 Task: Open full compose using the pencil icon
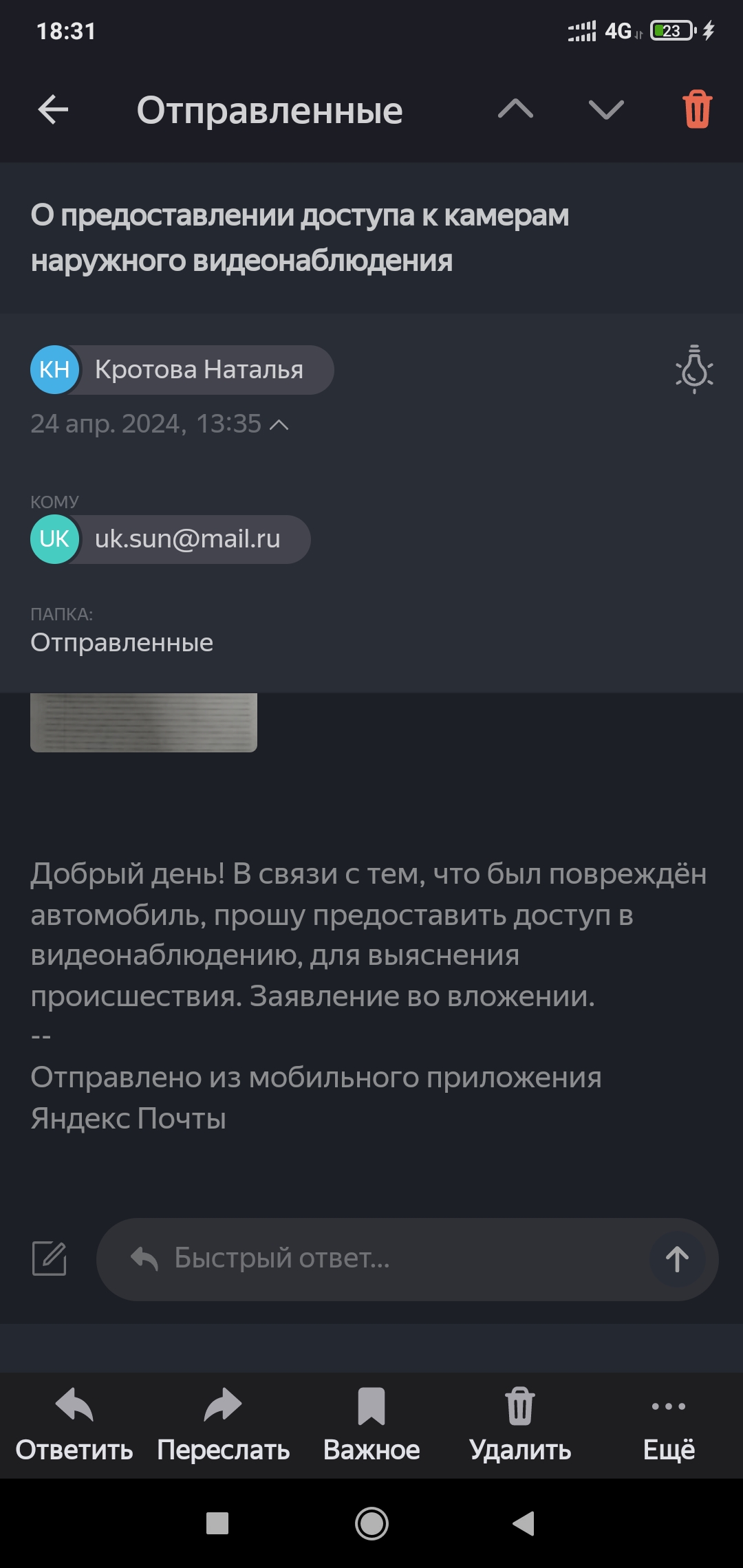[50, 1259]
